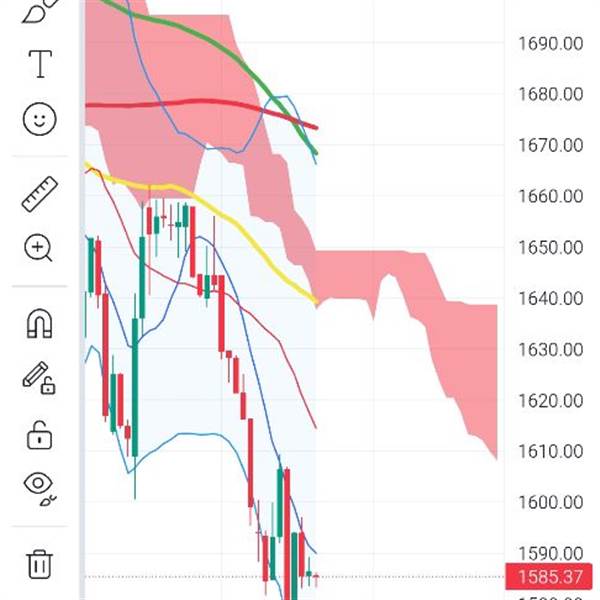Activate the ruler measure tool
This screenshot has width=600, height=600.
click(x=40, y=194)
